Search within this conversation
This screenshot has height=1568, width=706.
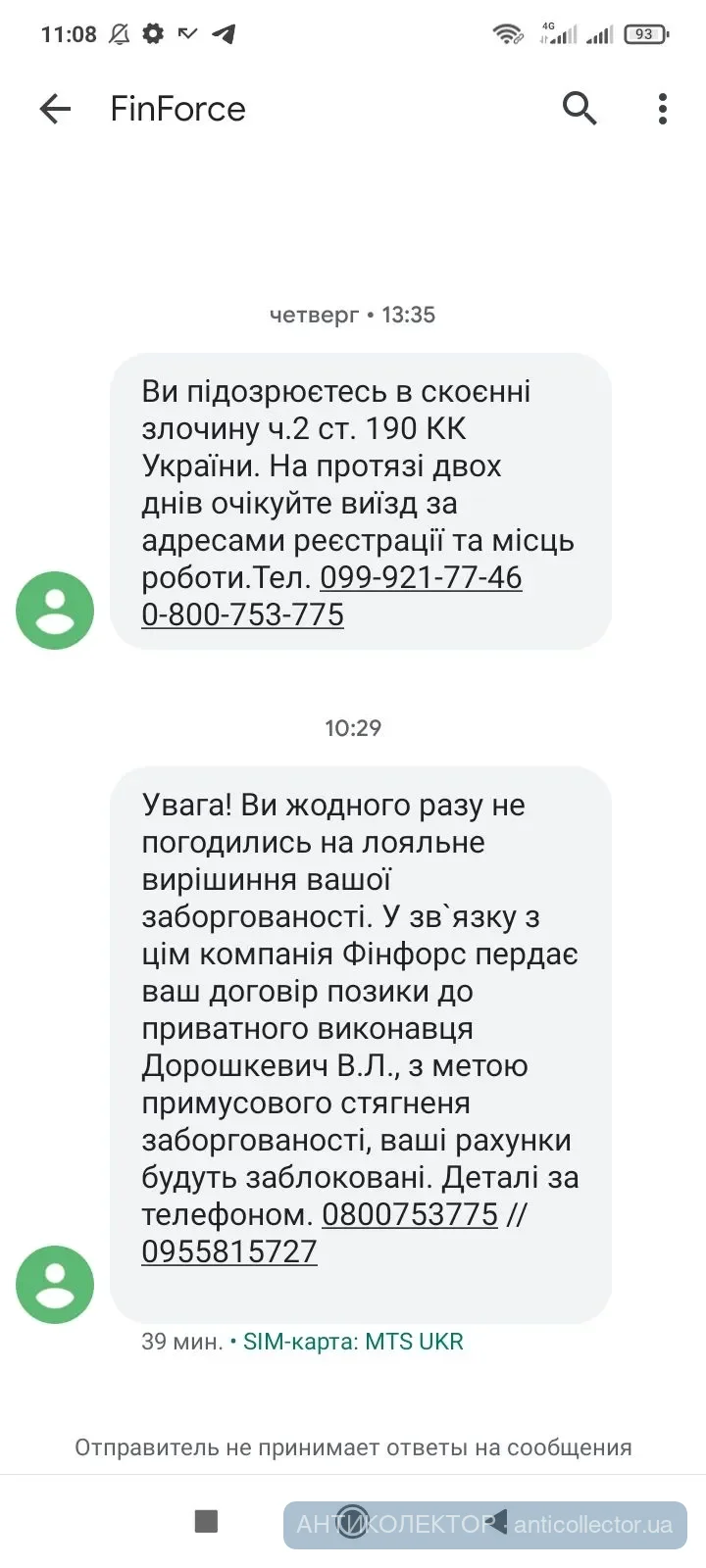[x=580, y=109]
